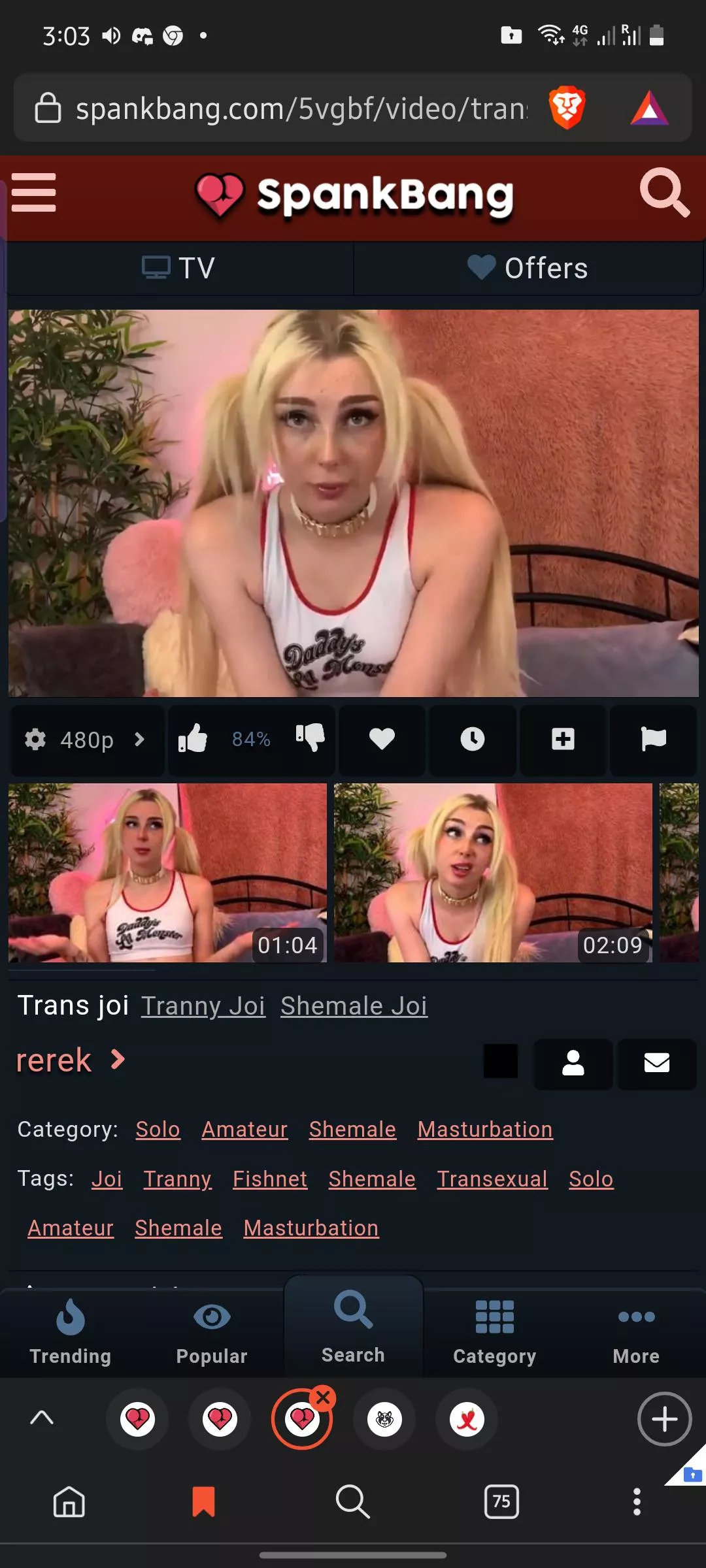Add video to favorites with heart
The image size is (706, 1568).
coord(382,739)
